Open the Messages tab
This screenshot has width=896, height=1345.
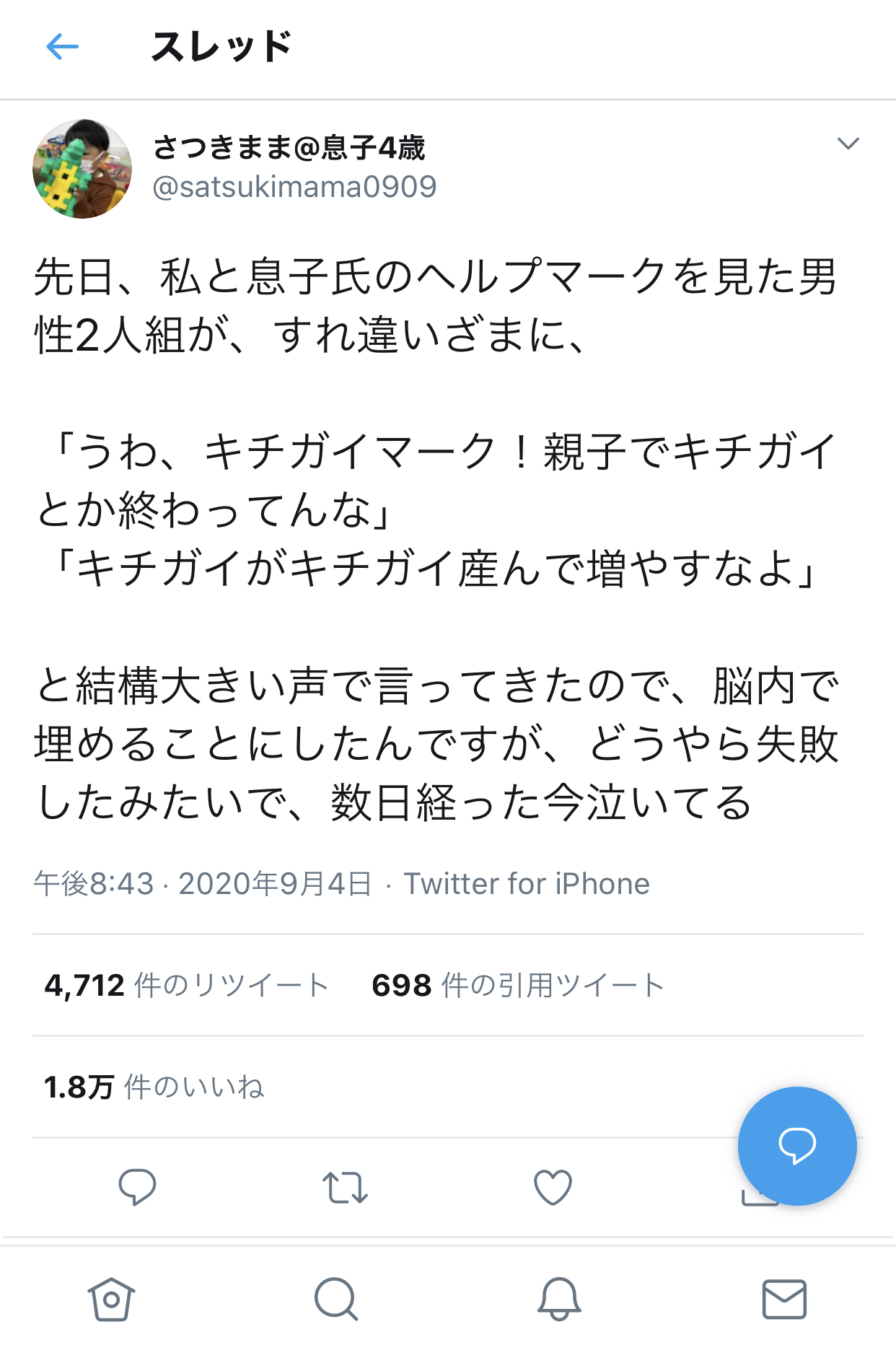pyautogui.click(x=784, y=1300)
